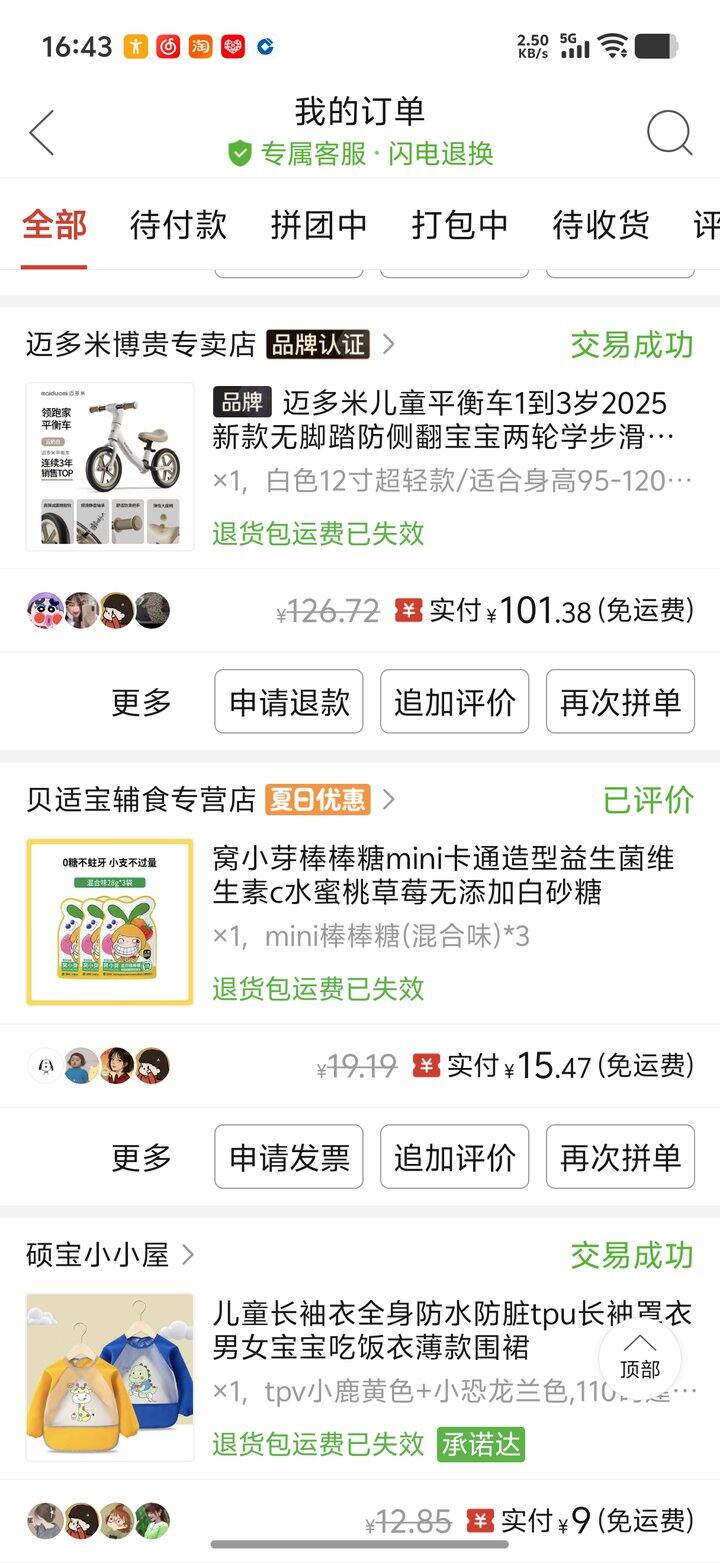
Task: Open 硕宝小小屋 store page
Action: tap(98, 1255)
